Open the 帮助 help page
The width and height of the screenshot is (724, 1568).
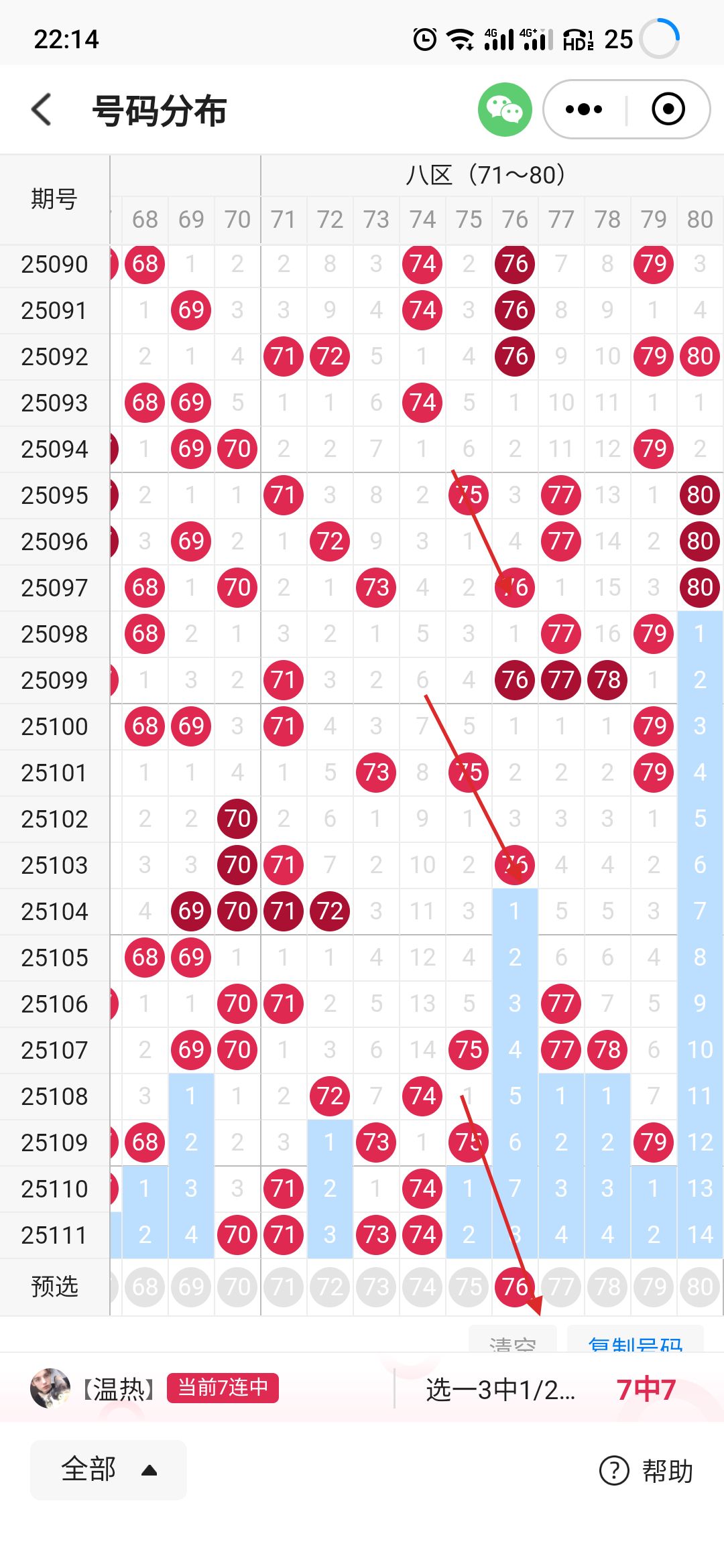point(646,1471)
